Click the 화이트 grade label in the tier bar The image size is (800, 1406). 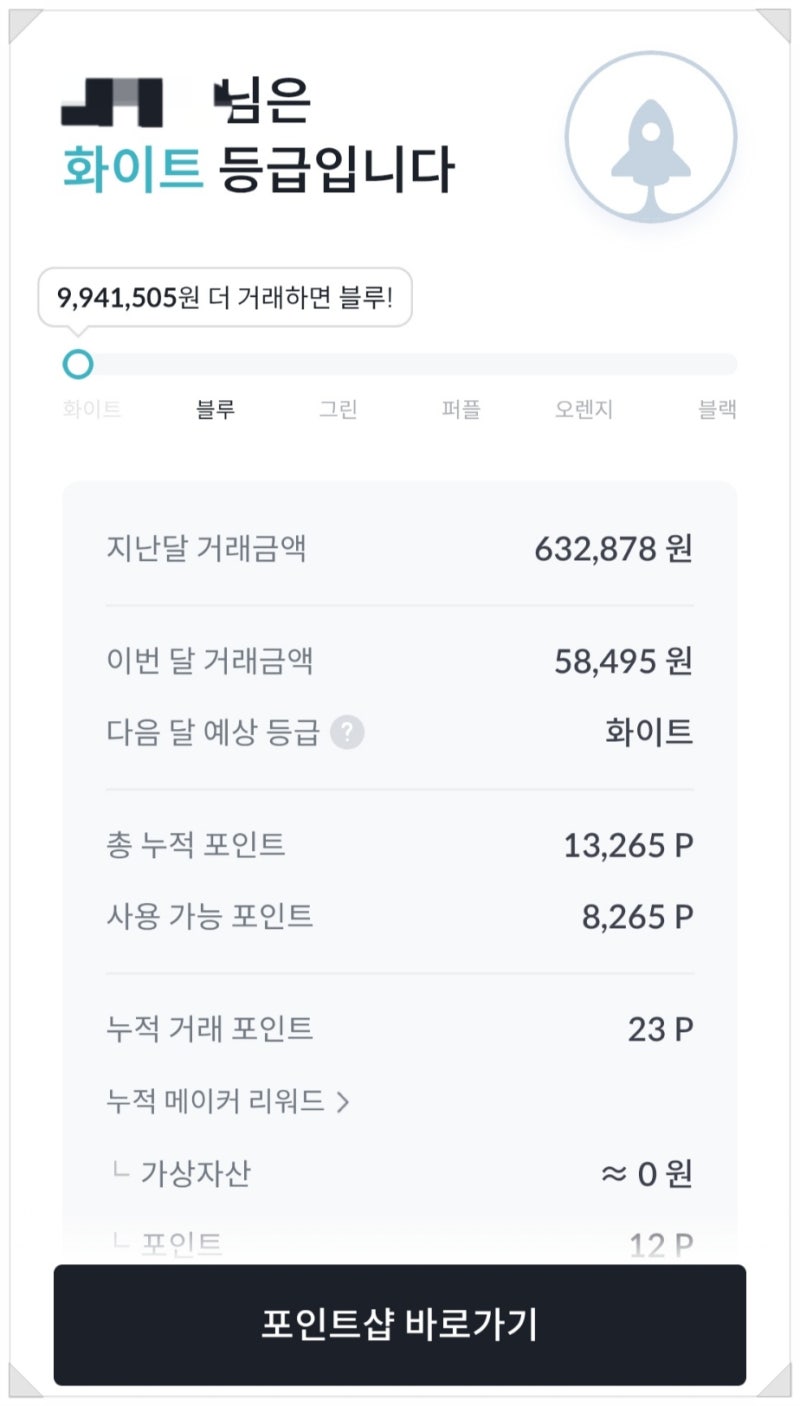[94, 409]
